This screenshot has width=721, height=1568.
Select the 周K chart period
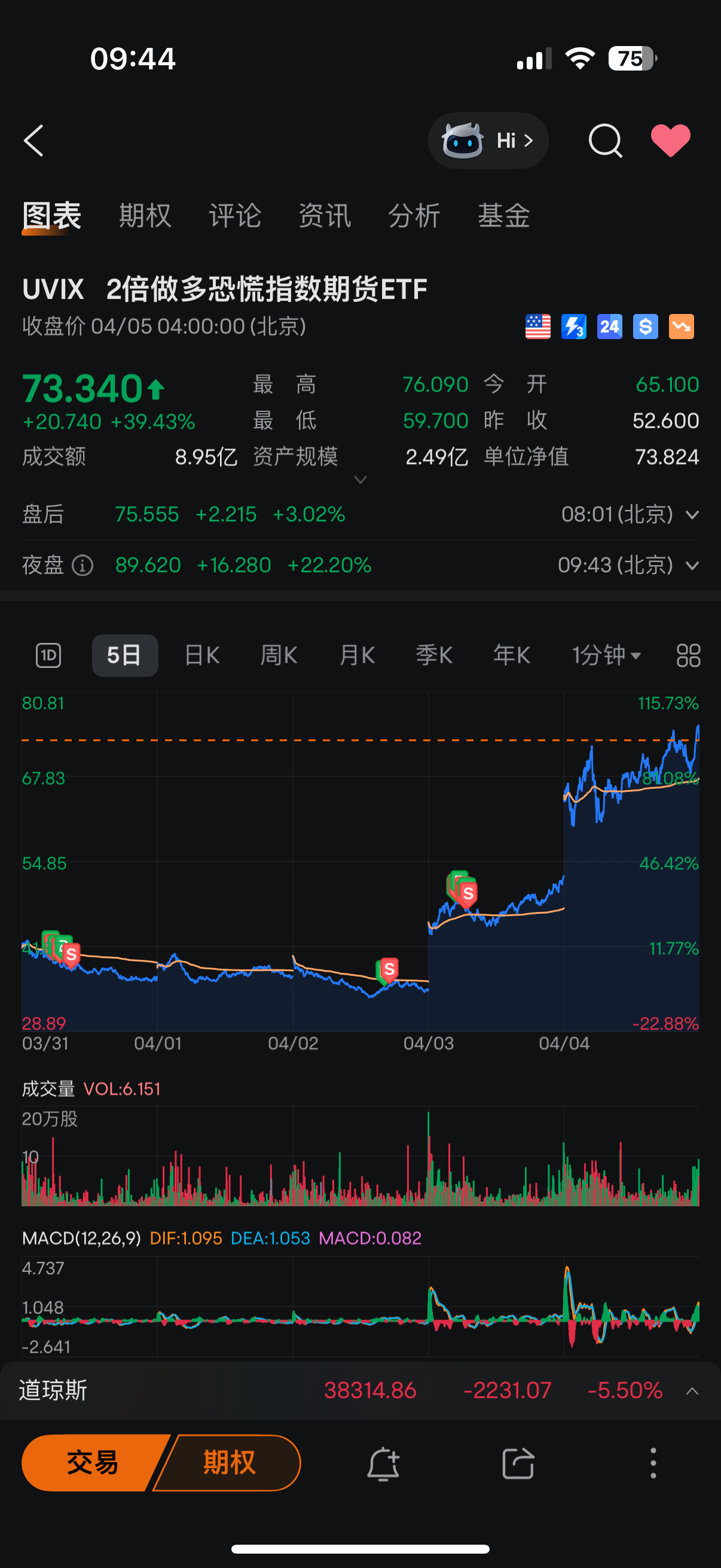tap(279, 655)
